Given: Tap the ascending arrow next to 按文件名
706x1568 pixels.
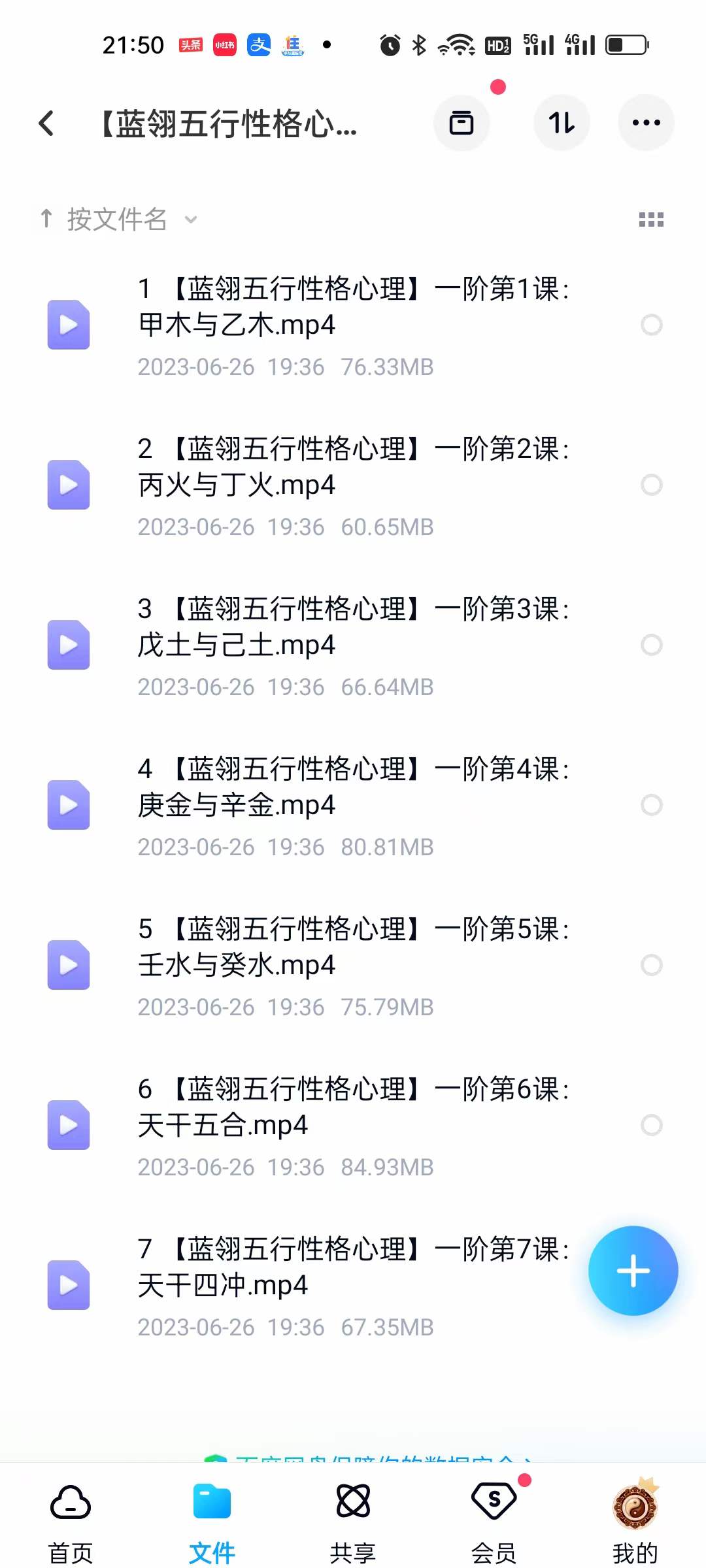Looking at the screenshot, I should 46,218.
